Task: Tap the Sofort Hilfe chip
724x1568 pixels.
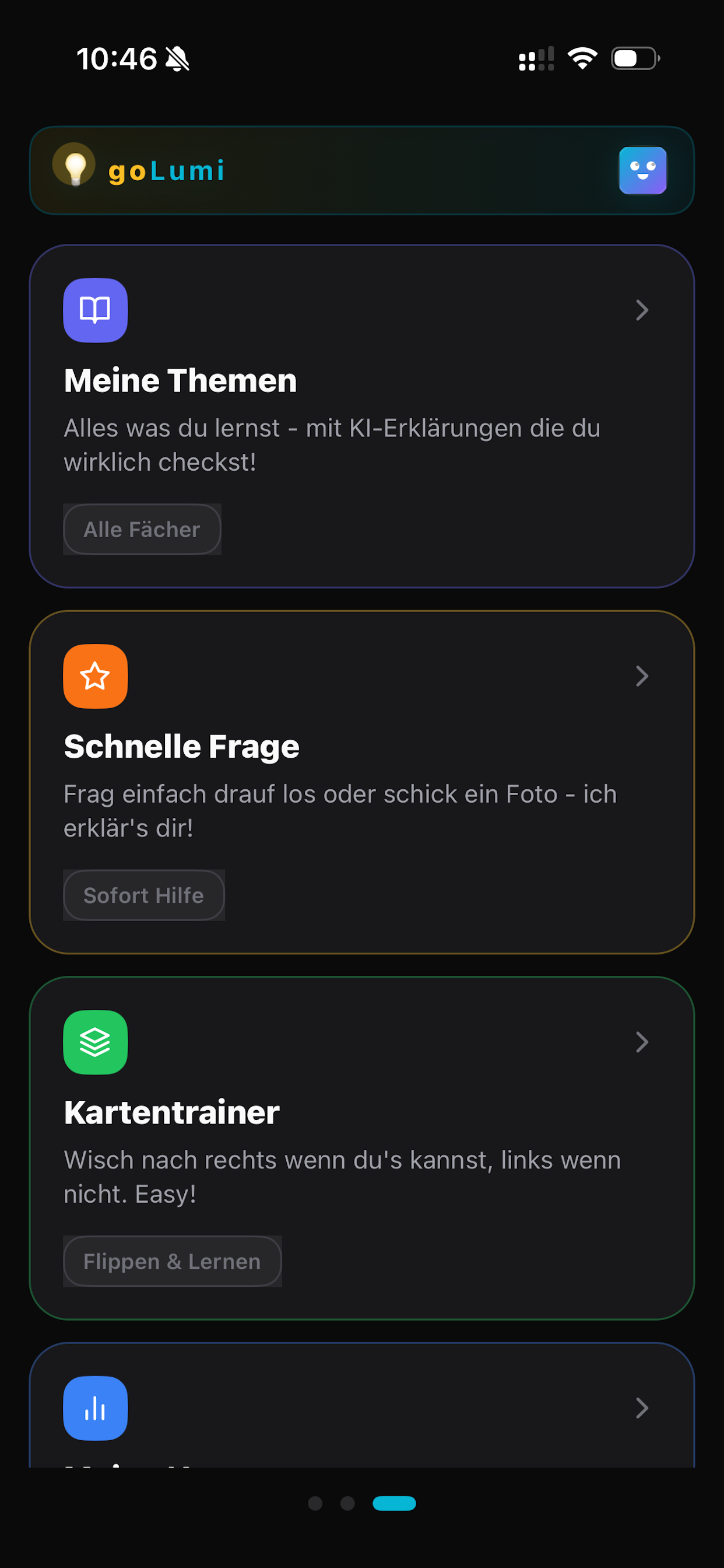Action: click(x=143, y=895)
